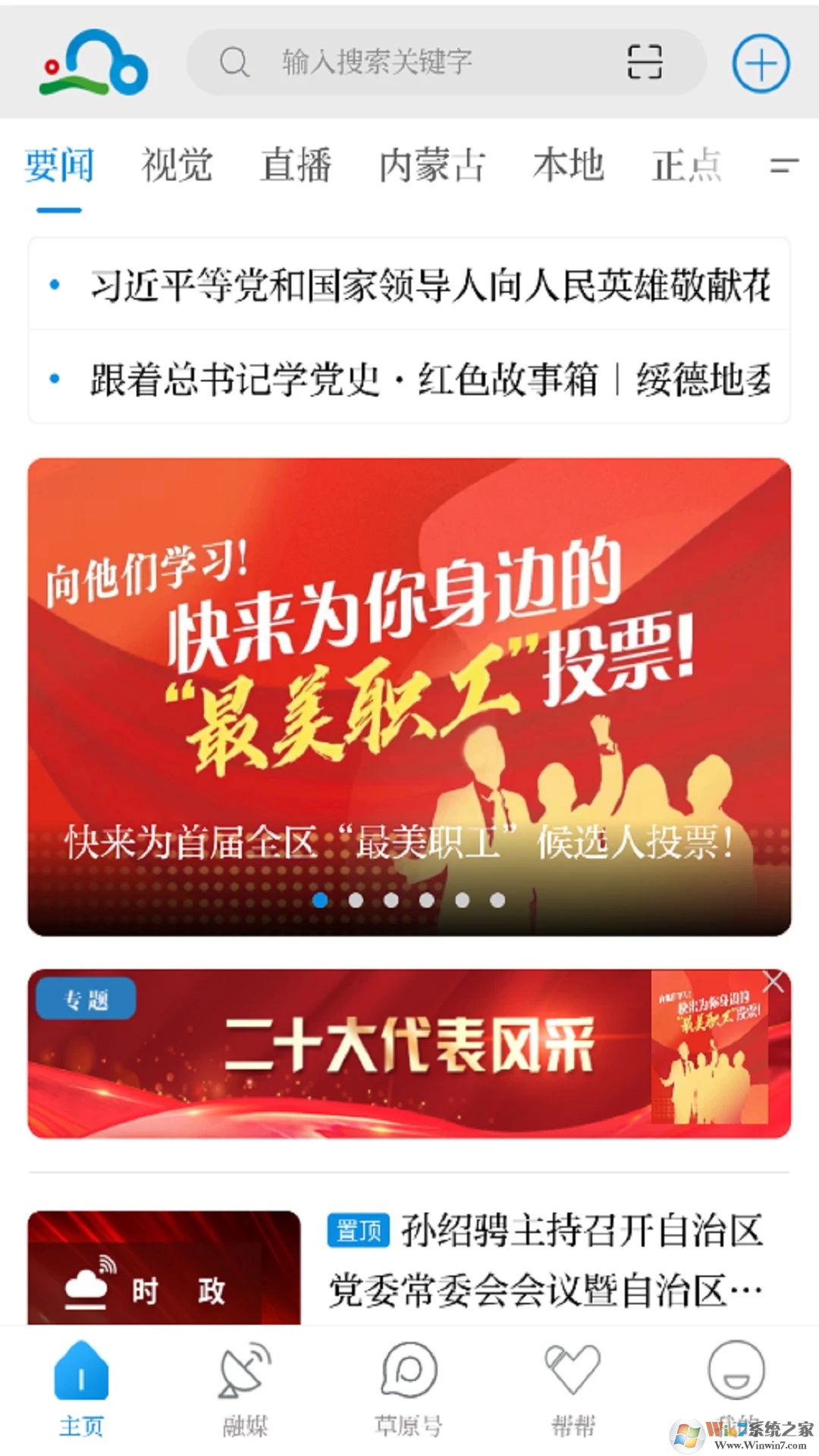Open headline 习近平等党和国家领导人向人民英雄敬献花
This screenshot has width=819, height=1456.
click(428, 286)
